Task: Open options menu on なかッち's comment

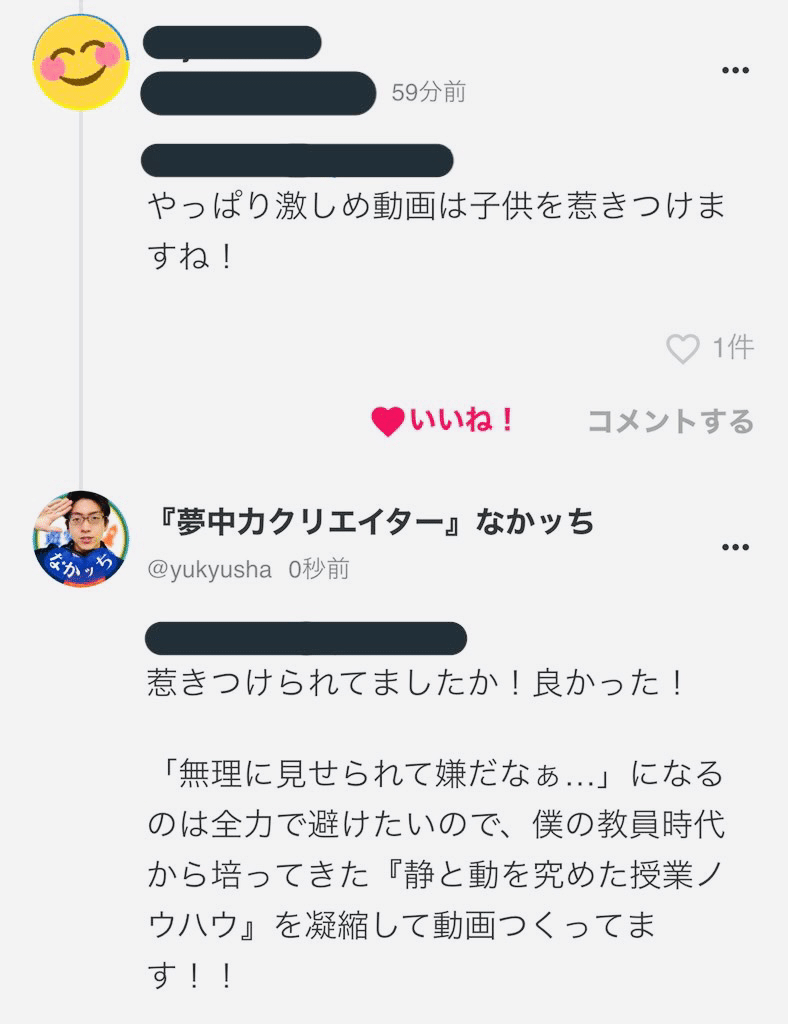Action: [735, 547]
